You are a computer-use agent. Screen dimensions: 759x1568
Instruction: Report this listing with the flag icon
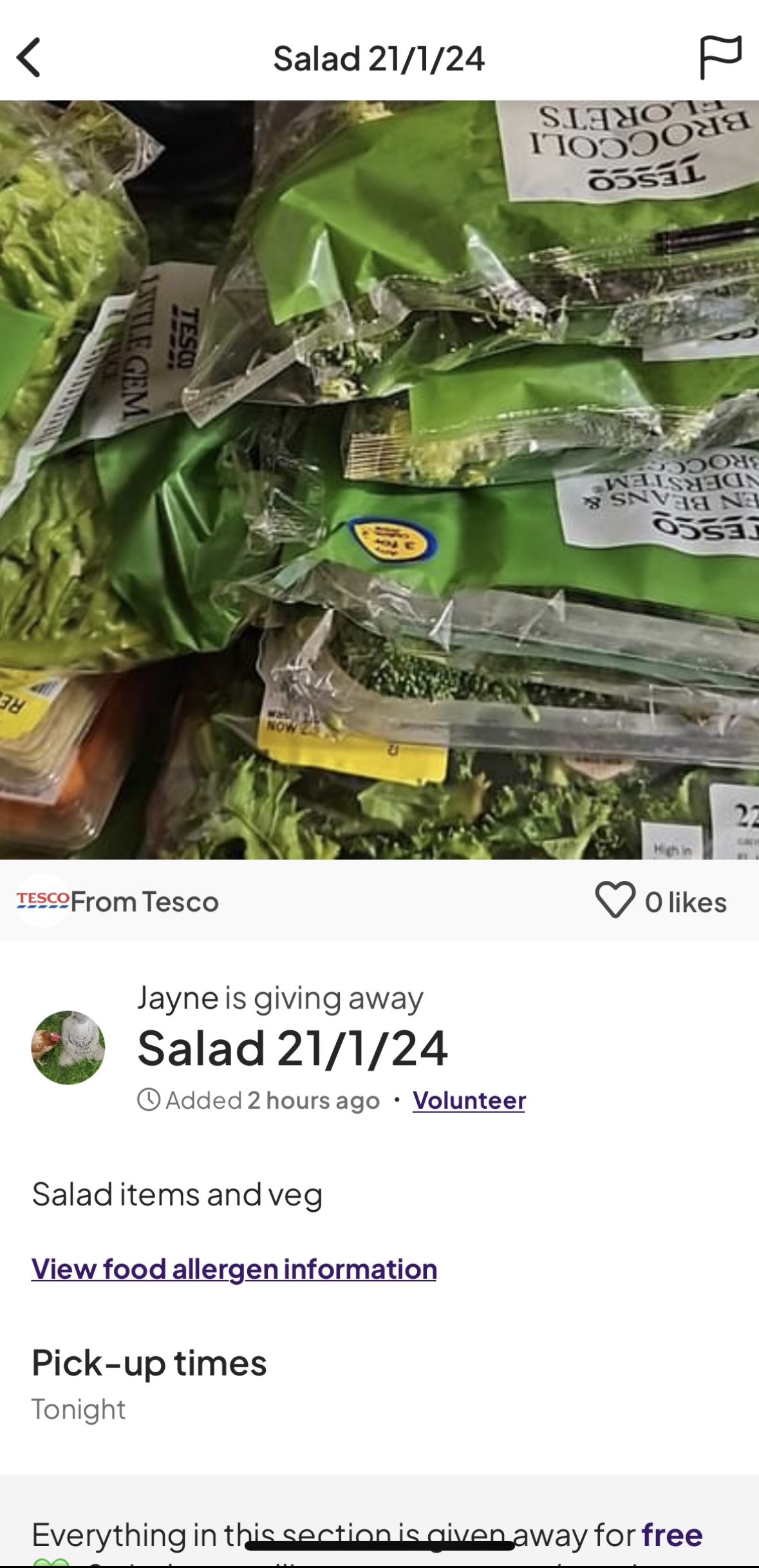[720, 58]
